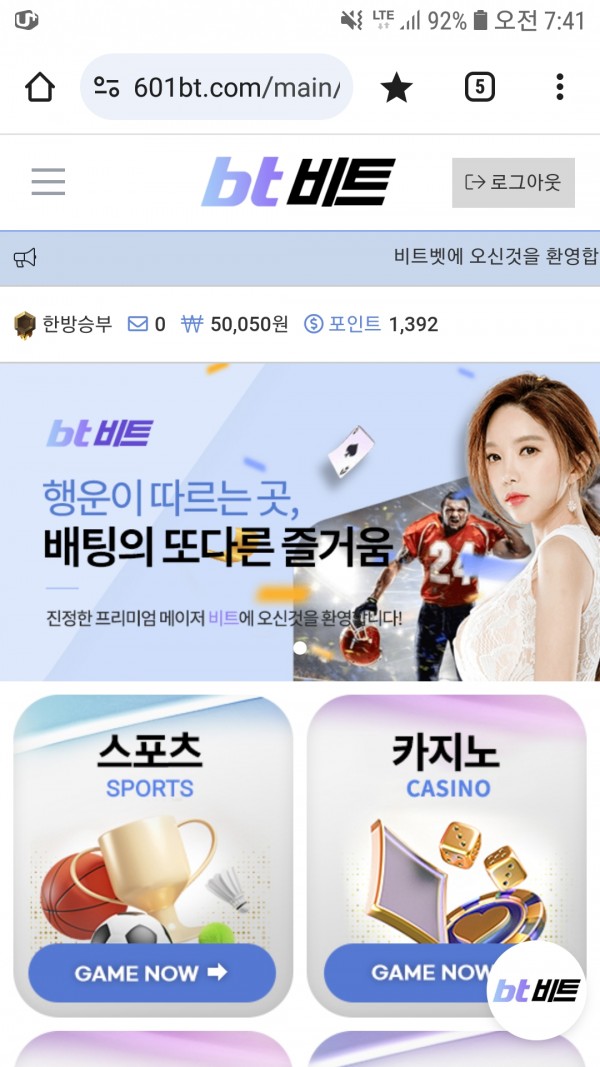Tap the floating bt비트 round button
600x1067 pixels.
click(x=537, y=990)
